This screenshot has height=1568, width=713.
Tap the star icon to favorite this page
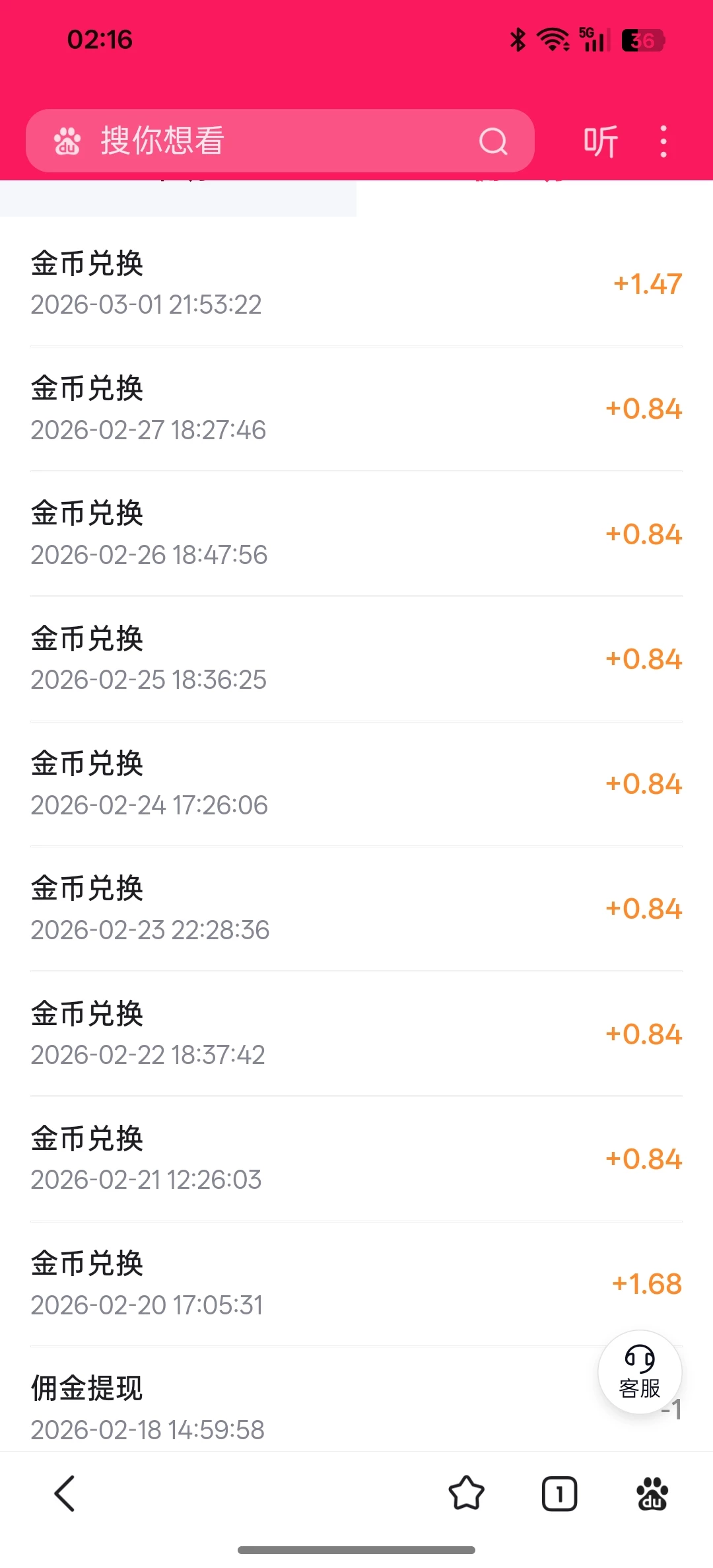467,1493
